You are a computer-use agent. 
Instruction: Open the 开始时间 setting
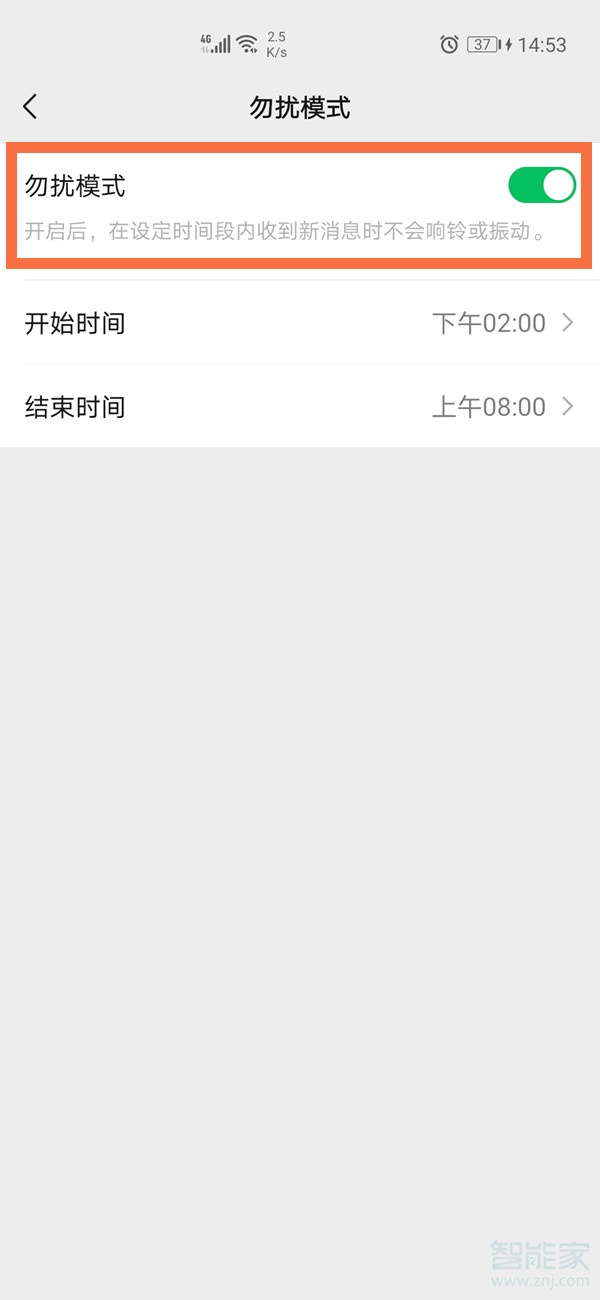pos(300,323)
